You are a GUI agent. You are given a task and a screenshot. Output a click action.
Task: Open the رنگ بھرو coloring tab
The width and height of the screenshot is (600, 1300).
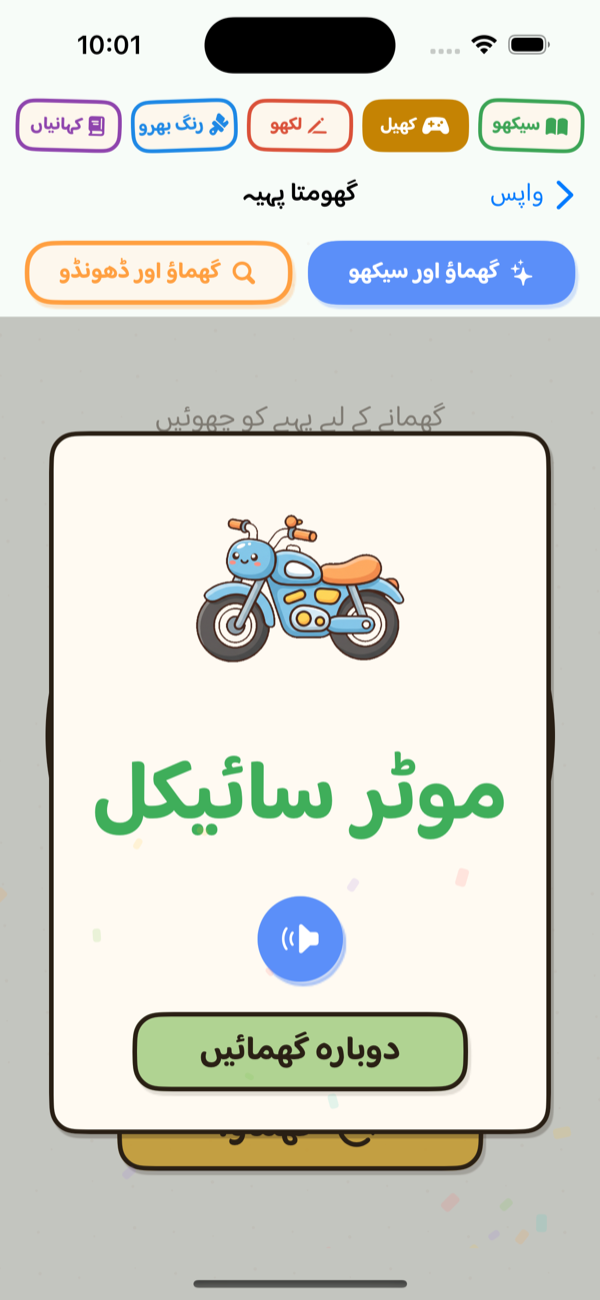pyautogui.click(x=184, y=126)
